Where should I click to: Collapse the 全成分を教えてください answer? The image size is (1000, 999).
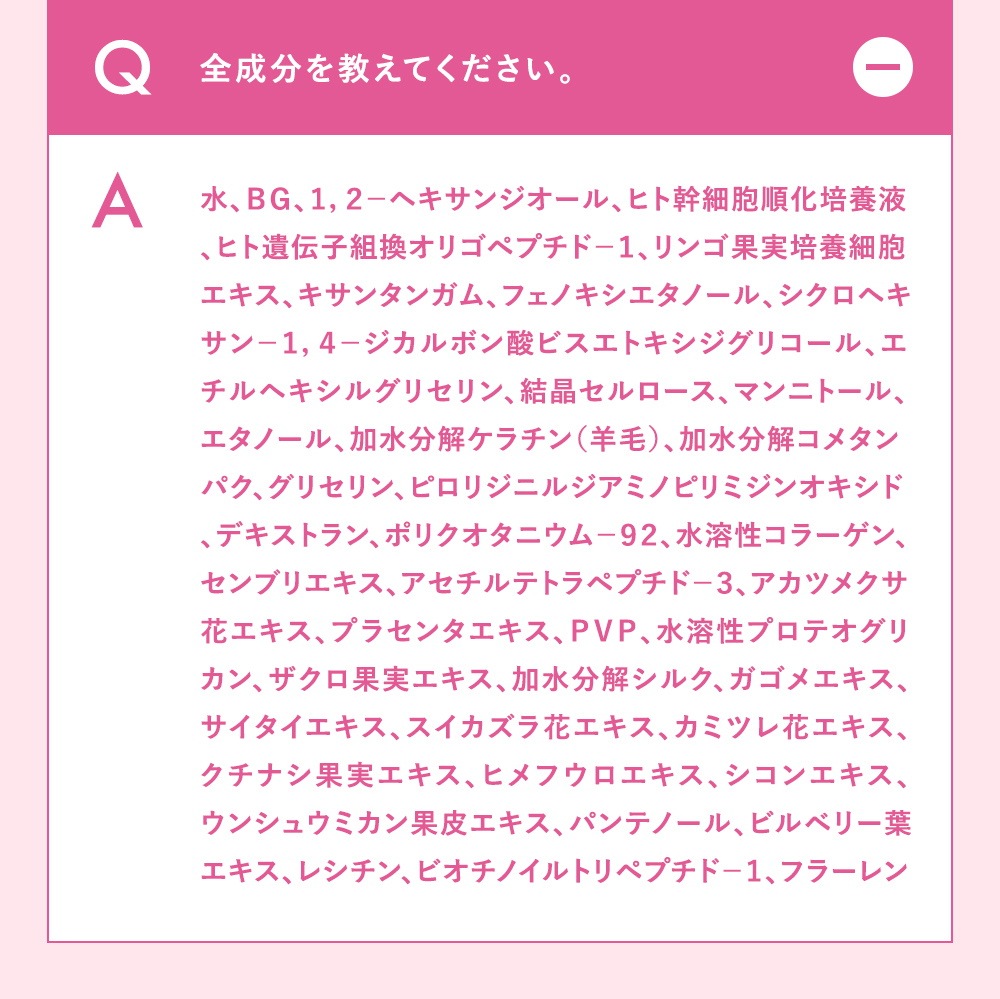pyautogui.click(x=883, y=67)
